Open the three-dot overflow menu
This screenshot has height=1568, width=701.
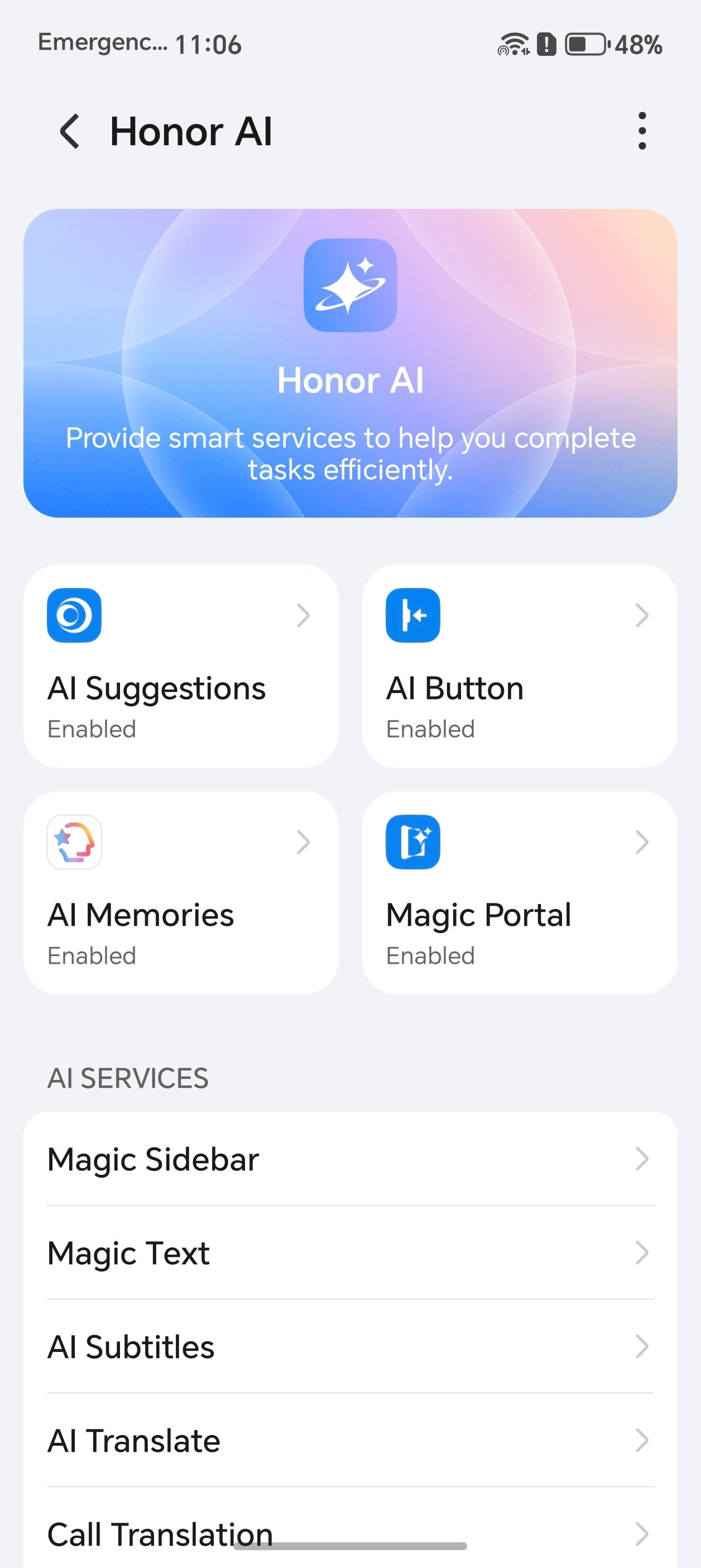(x=641, y=131)
